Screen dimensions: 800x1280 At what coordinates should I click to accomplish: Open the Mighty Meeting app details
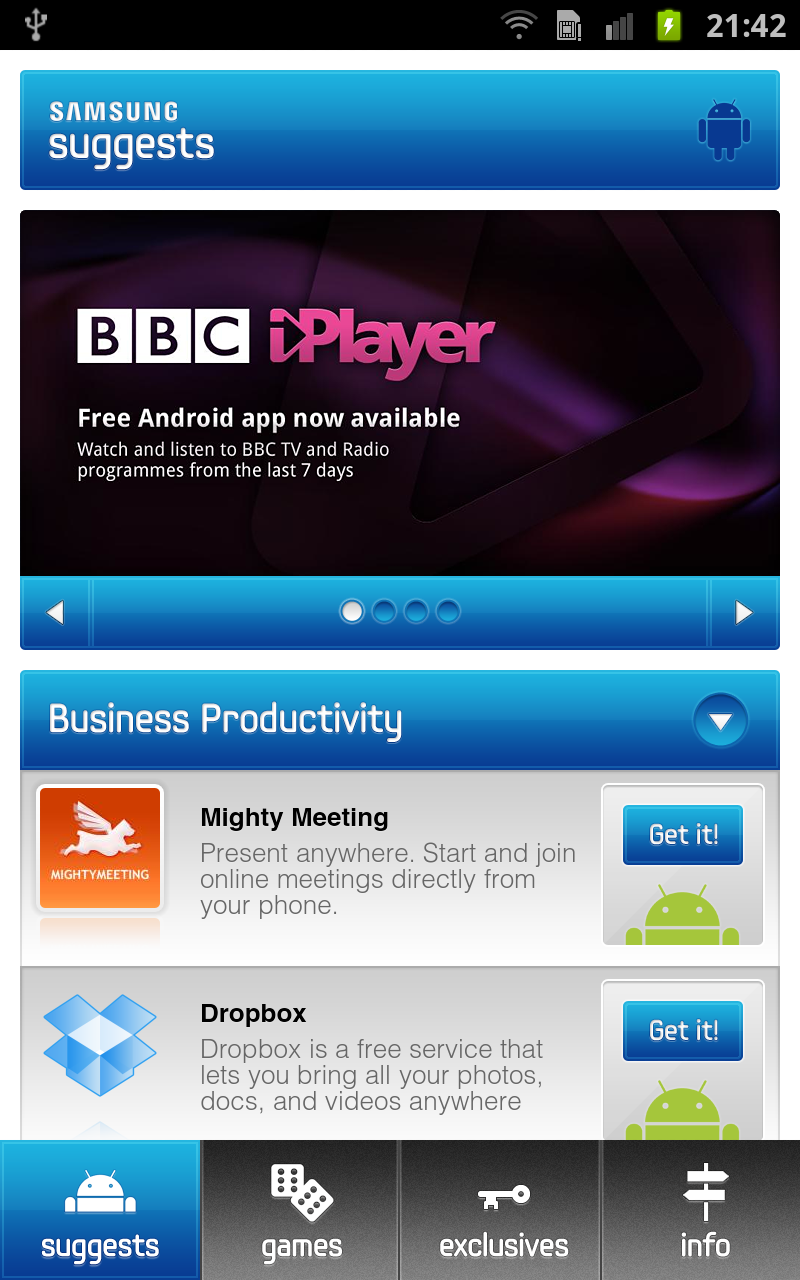pos(310,868)
